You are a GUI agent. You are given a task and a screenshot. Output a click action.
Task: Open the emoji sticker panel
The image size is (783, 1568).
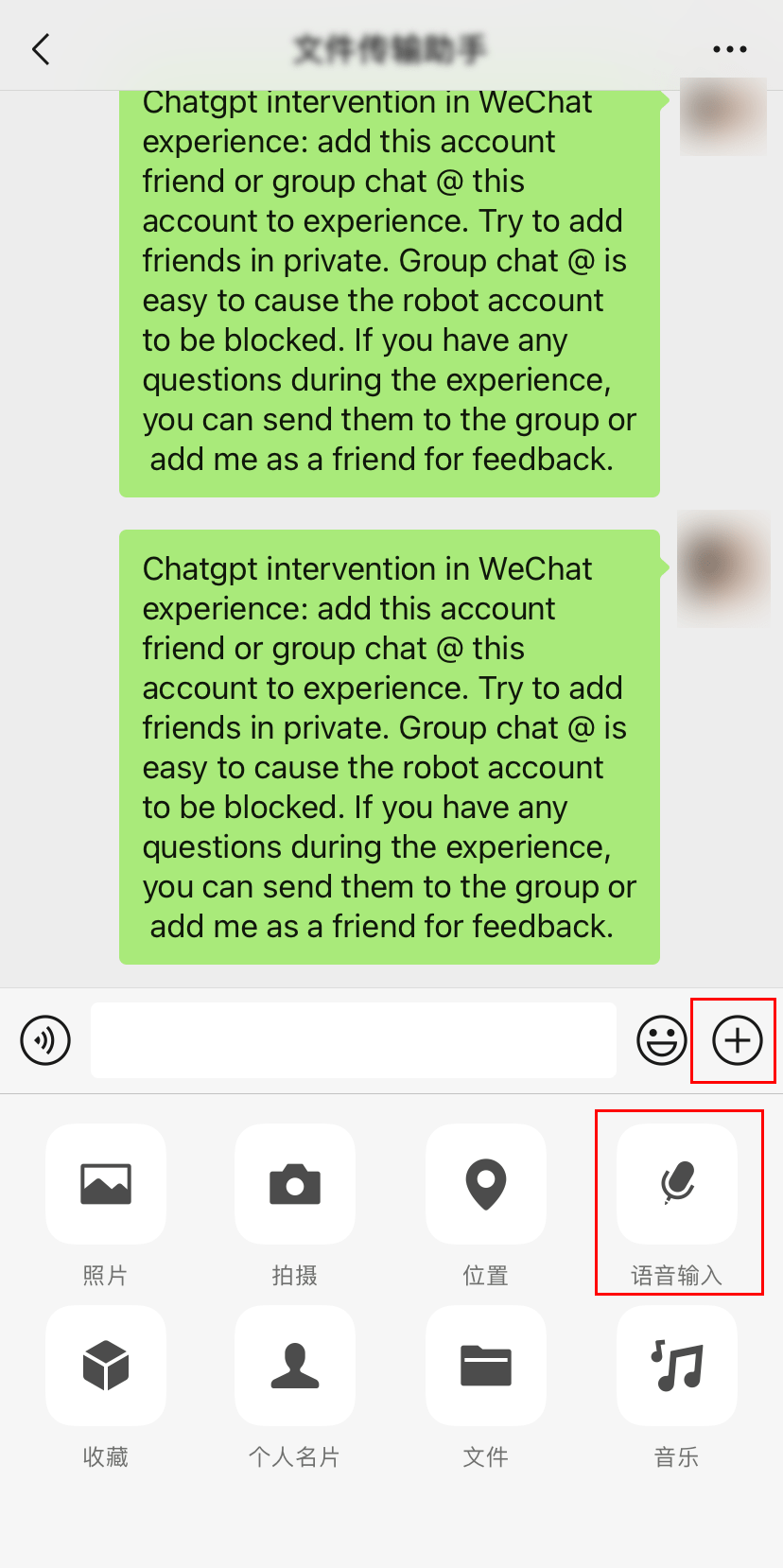pyautogui.click(x=661, y=1040)
